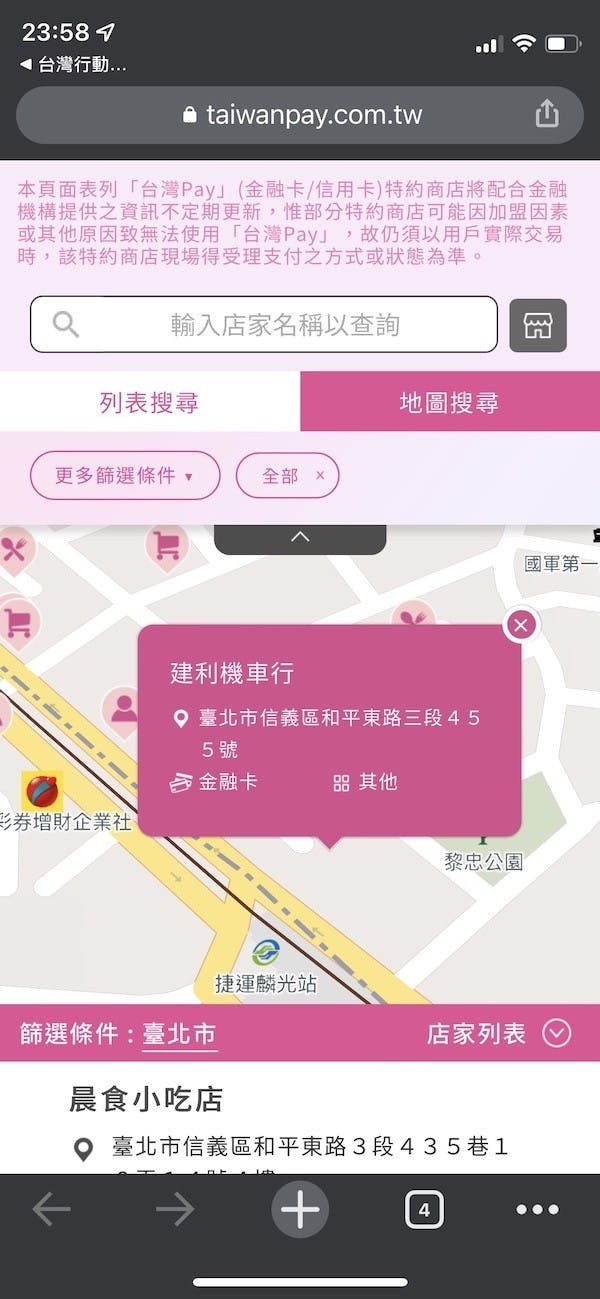The image size is (600, 1299).
Task: Share the page from the address bar
Action: click(x=547, y=114)
